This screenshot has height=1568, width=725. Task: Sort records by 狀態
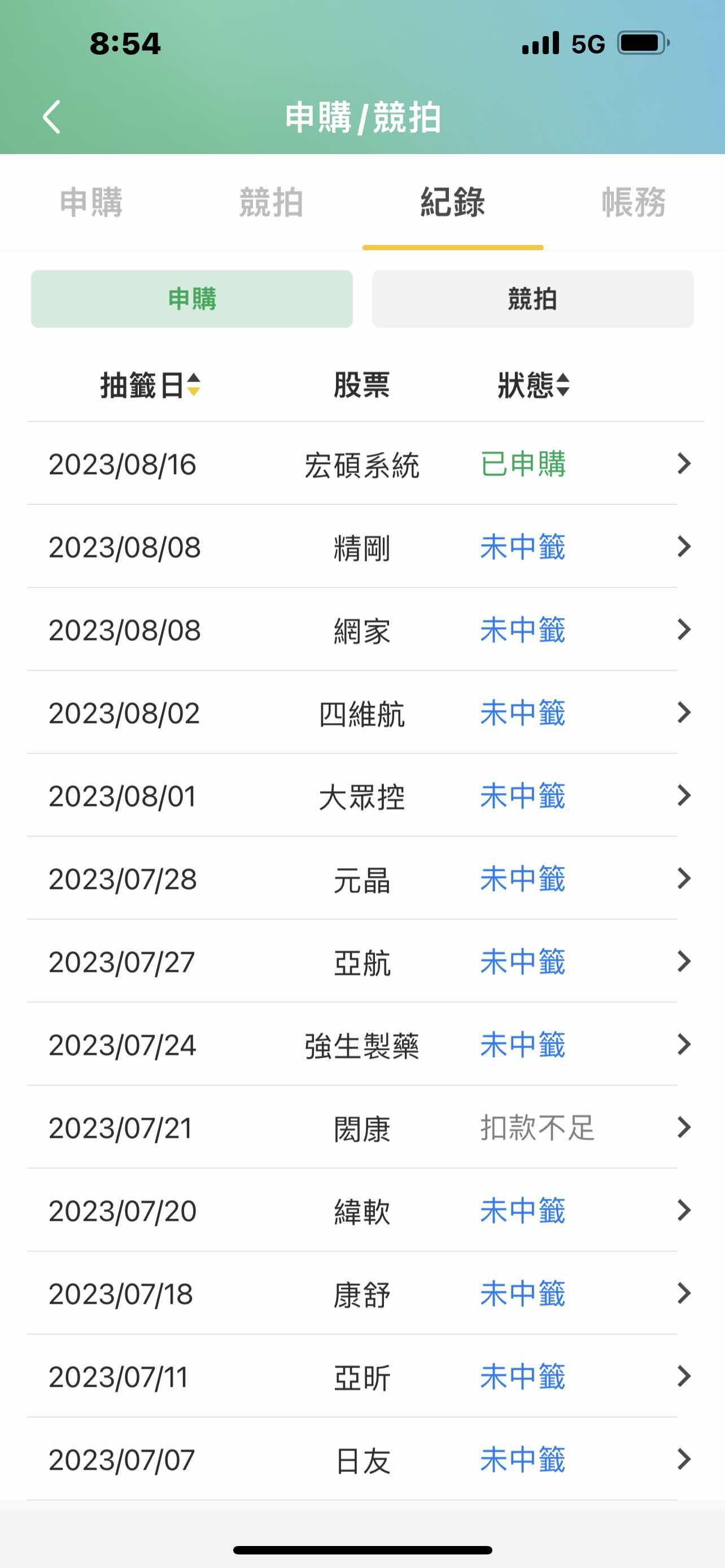[x=533, y=386]
